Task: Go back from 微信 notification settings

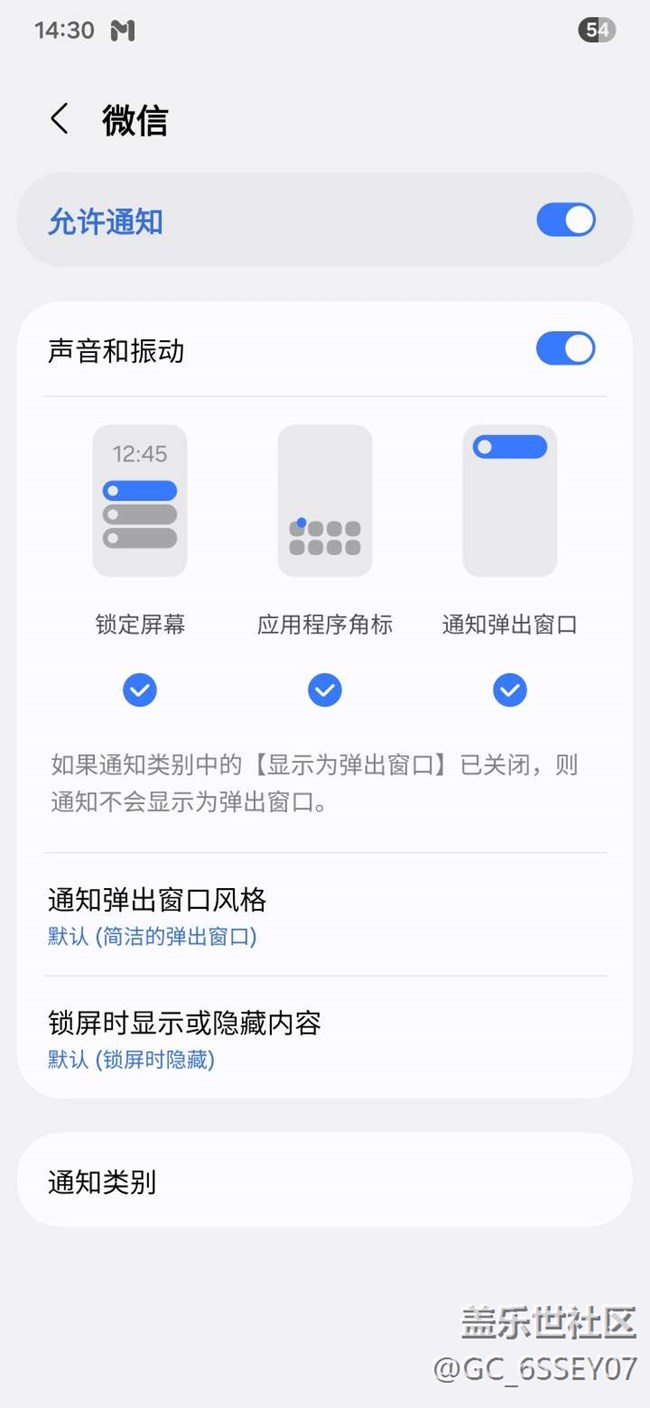Action: pyautogui.click(x=60, y=119)
